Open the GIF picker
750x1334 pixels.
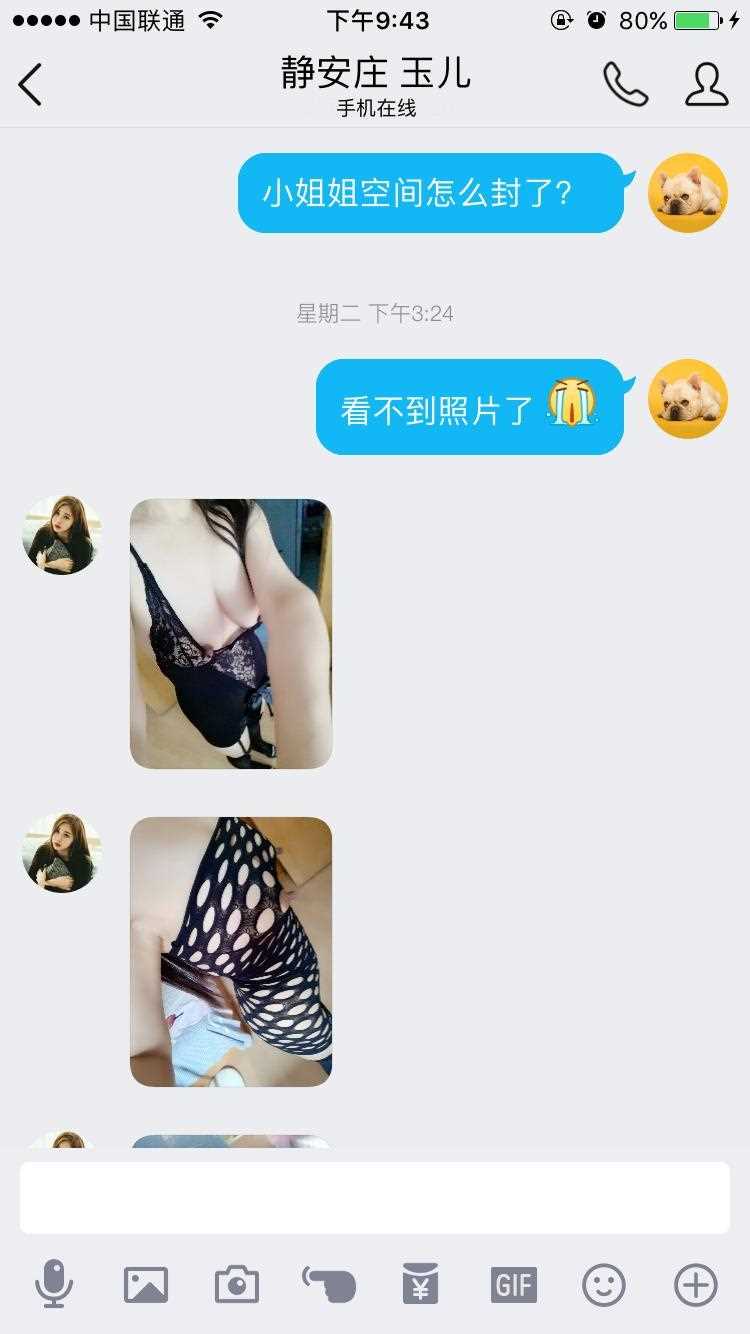coord(513,1284)
